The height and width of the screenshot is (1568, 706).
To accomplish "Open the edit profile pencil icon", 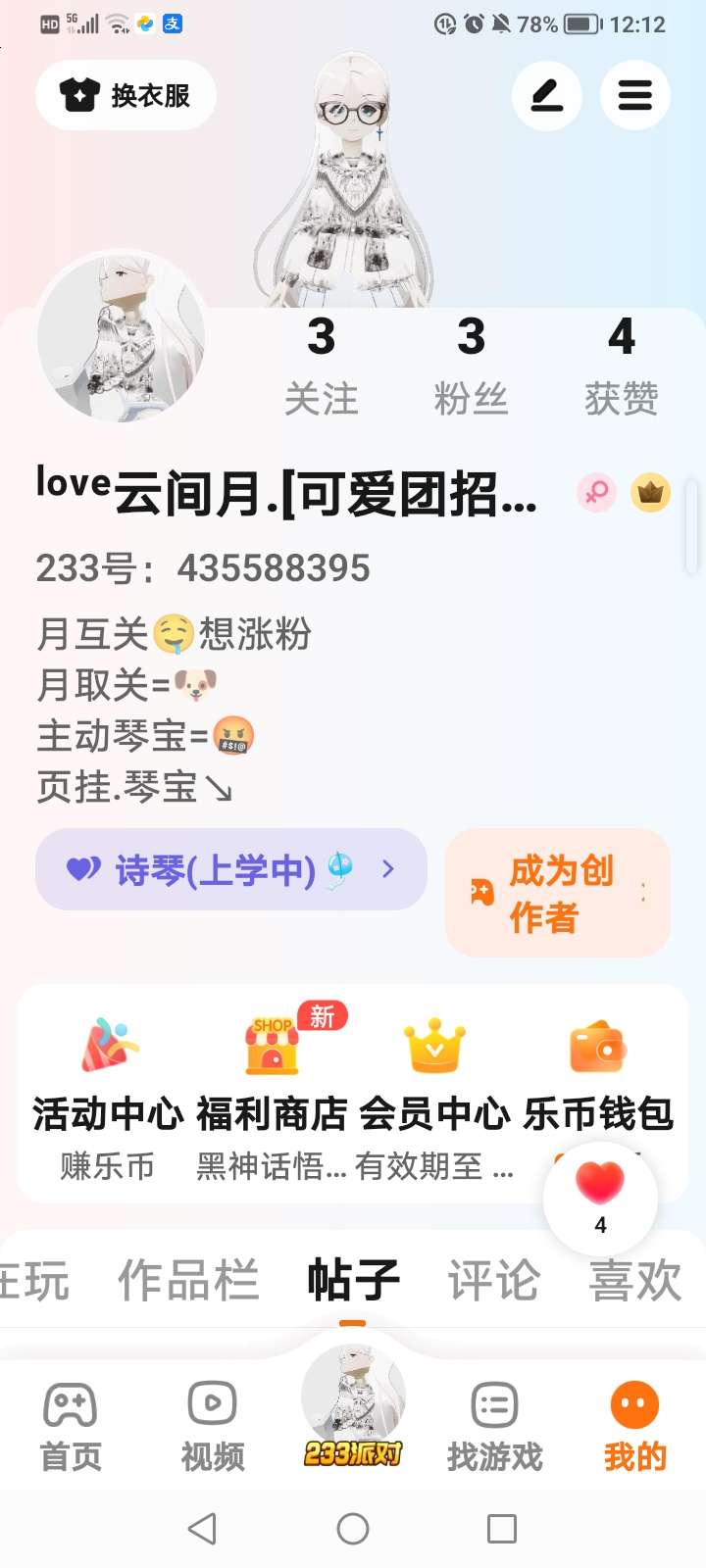I will pos(546,95).
